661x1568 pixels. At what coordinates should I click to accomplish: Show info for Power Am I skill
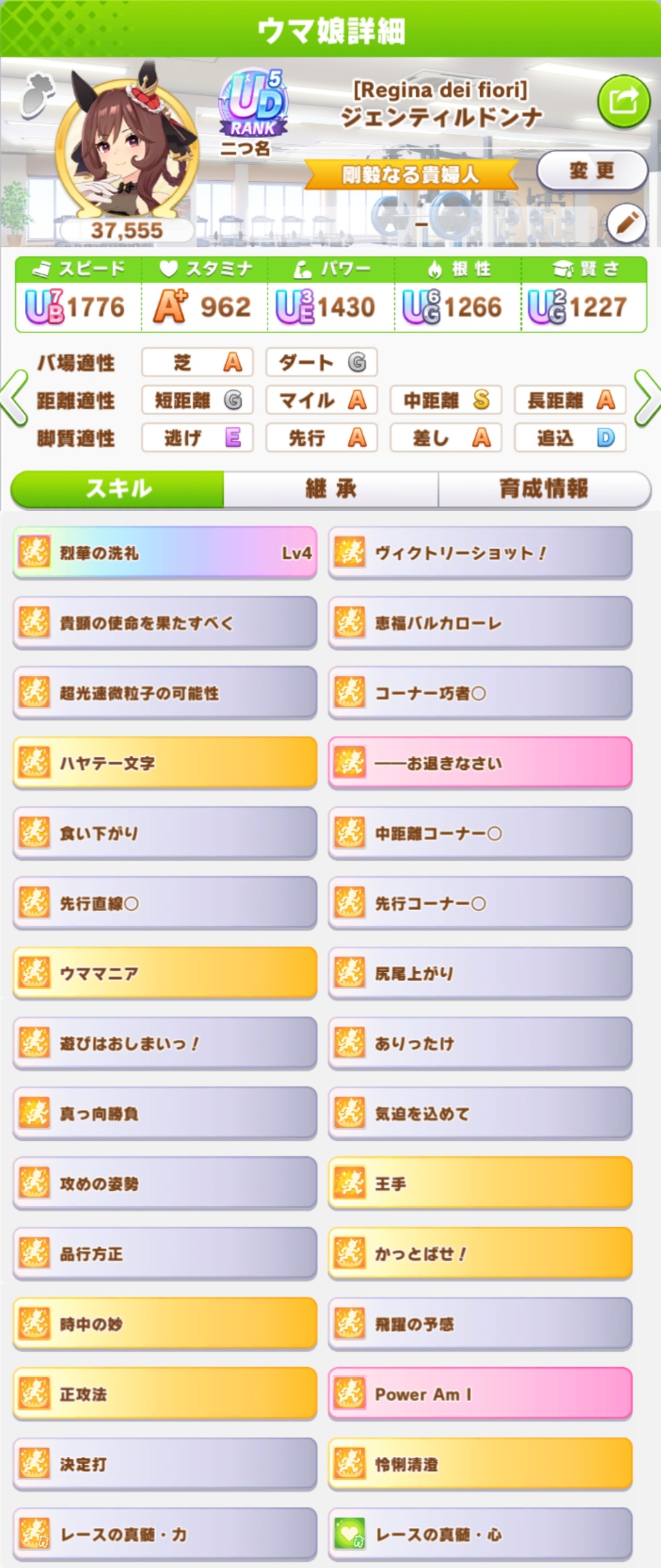point(479,1393)
